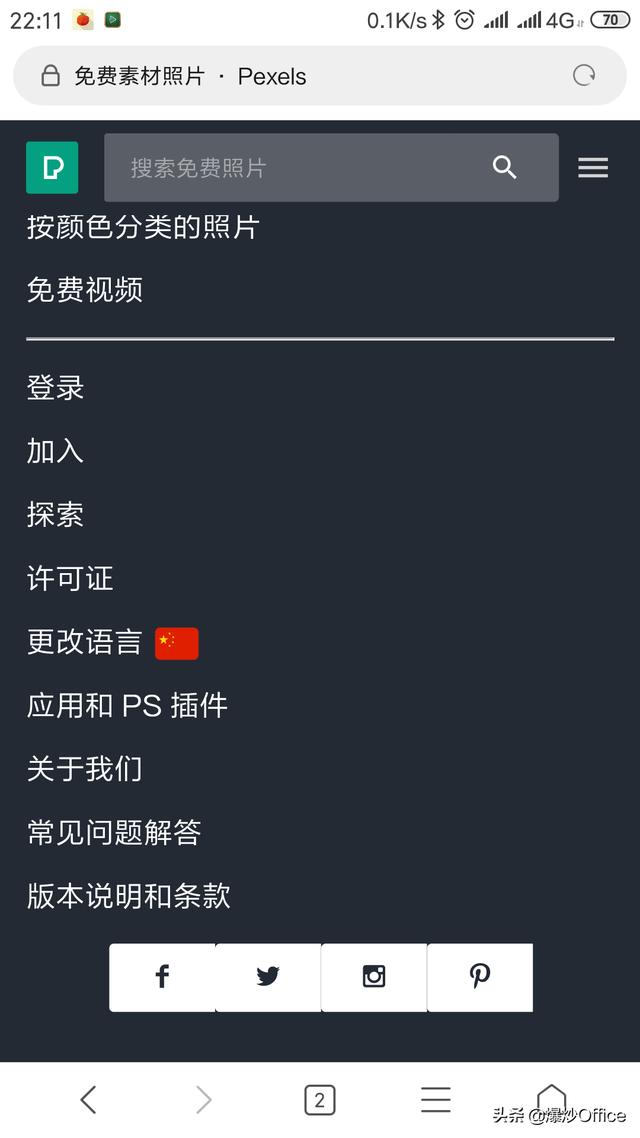Open 应用和 PS 插件
The image size is (640, 1138).
(x=128, y=705)
